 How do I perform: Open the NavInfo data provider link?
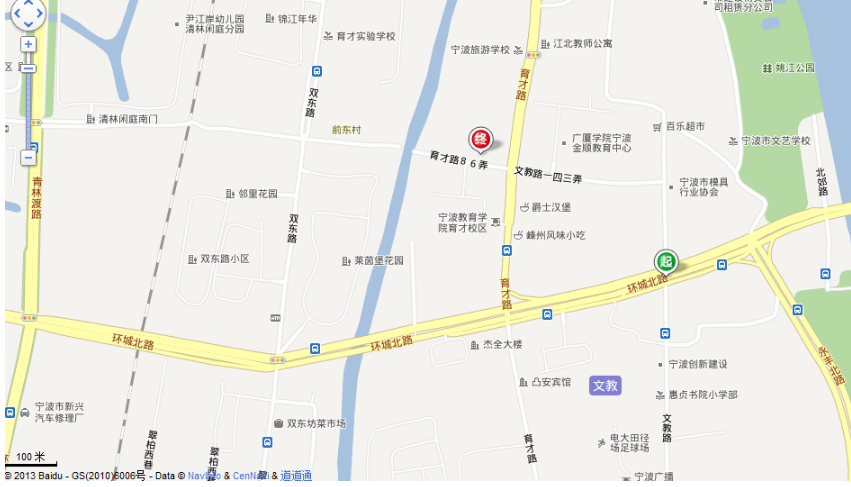point(204,476)
